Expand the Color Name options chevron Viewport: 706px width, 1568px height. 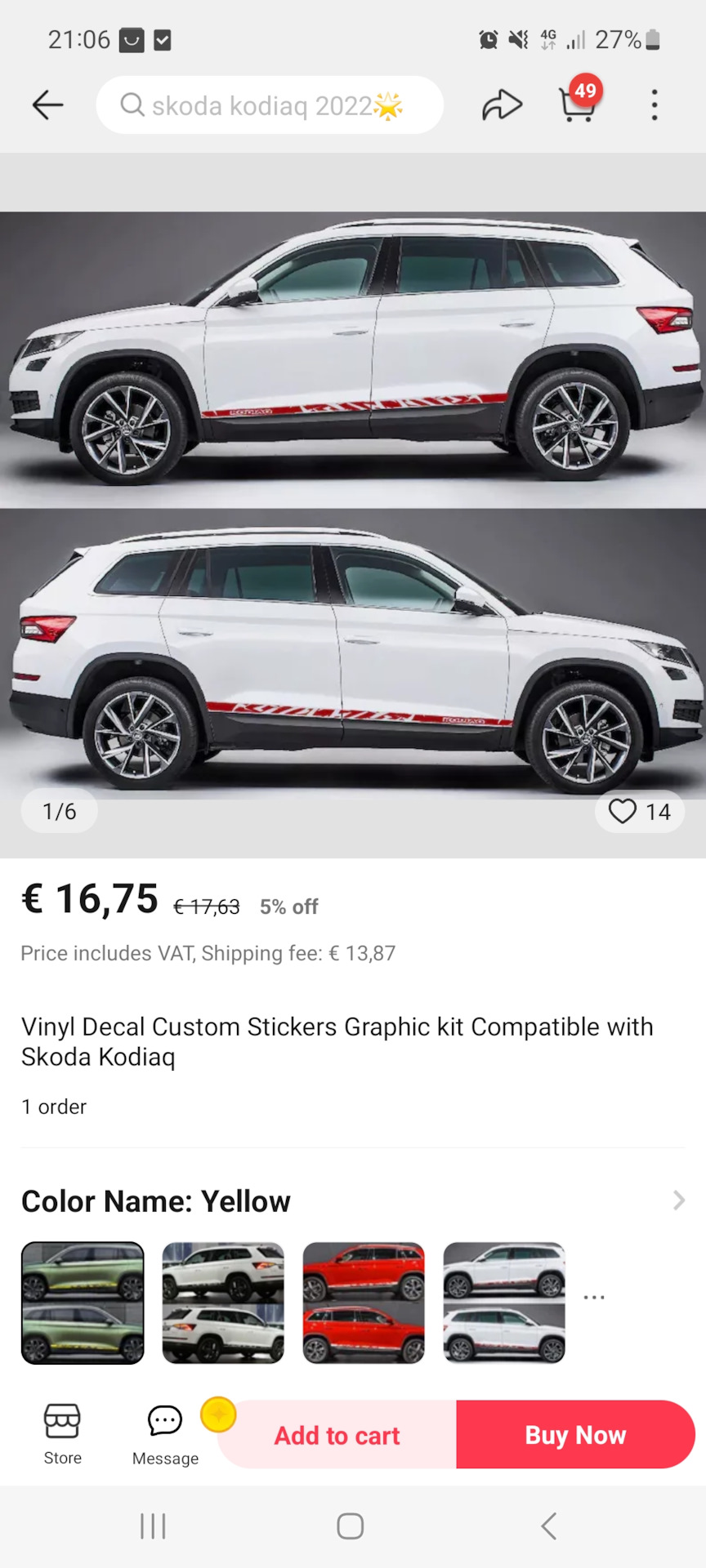pos(678,1200)
